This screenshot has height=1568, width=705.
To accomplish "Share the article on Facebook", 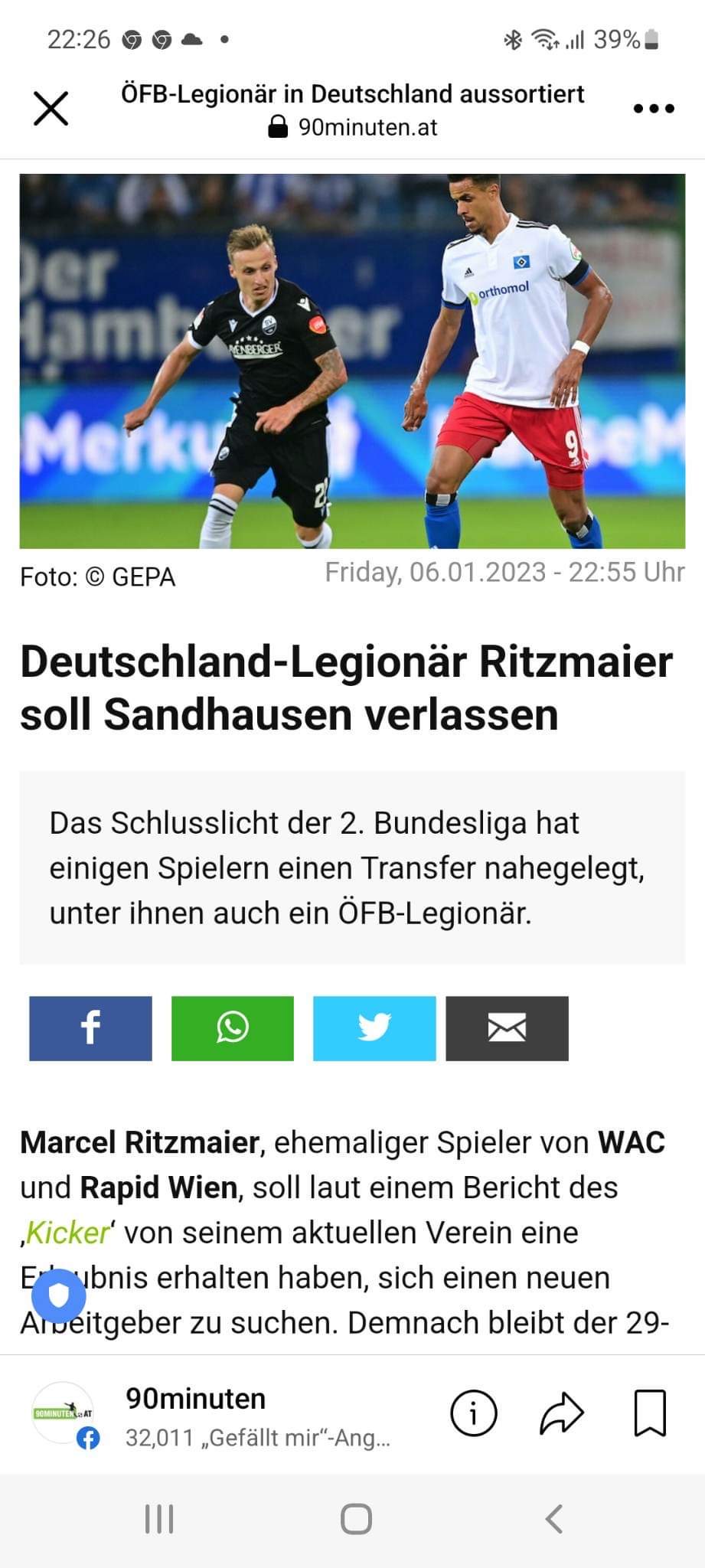I will click(90, 1028).
